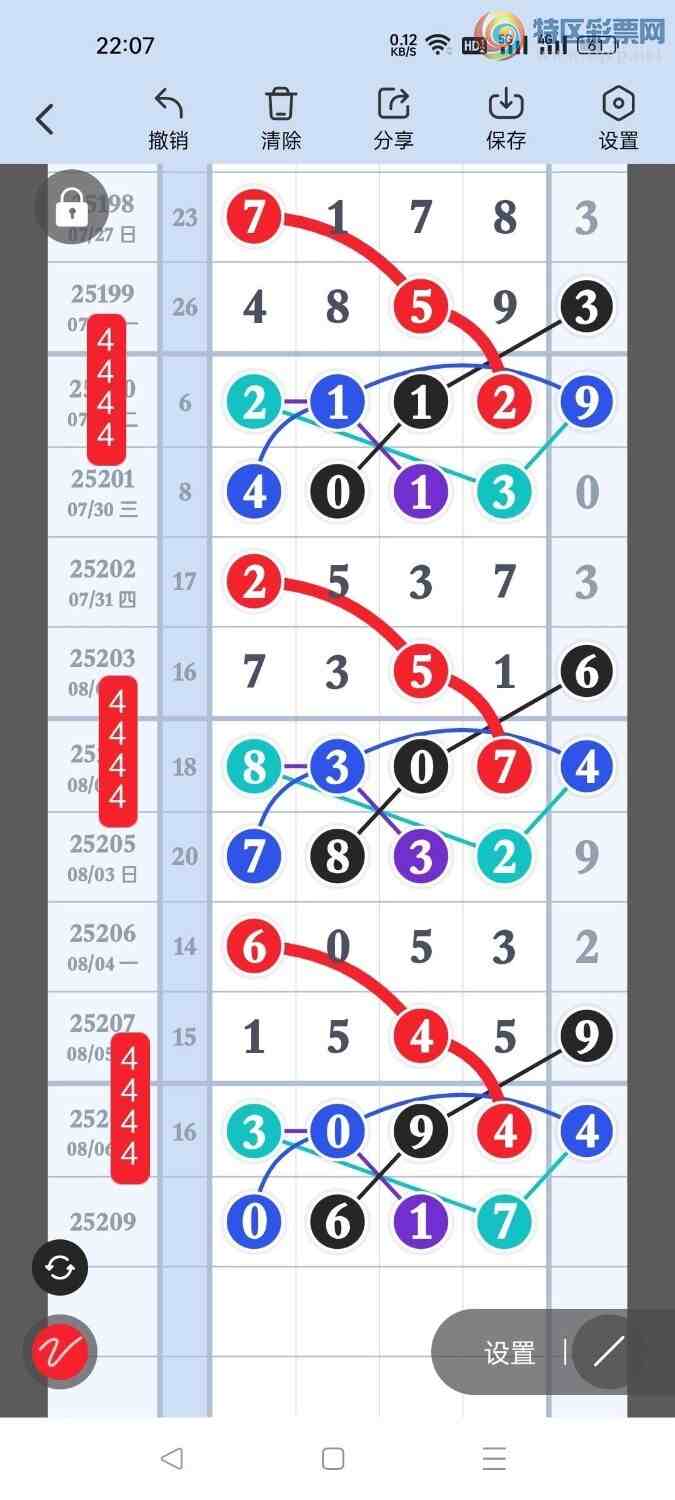Toggle the lock icon overlay
This screenshot has width=675, height=1500.
(x=70, y=208)
